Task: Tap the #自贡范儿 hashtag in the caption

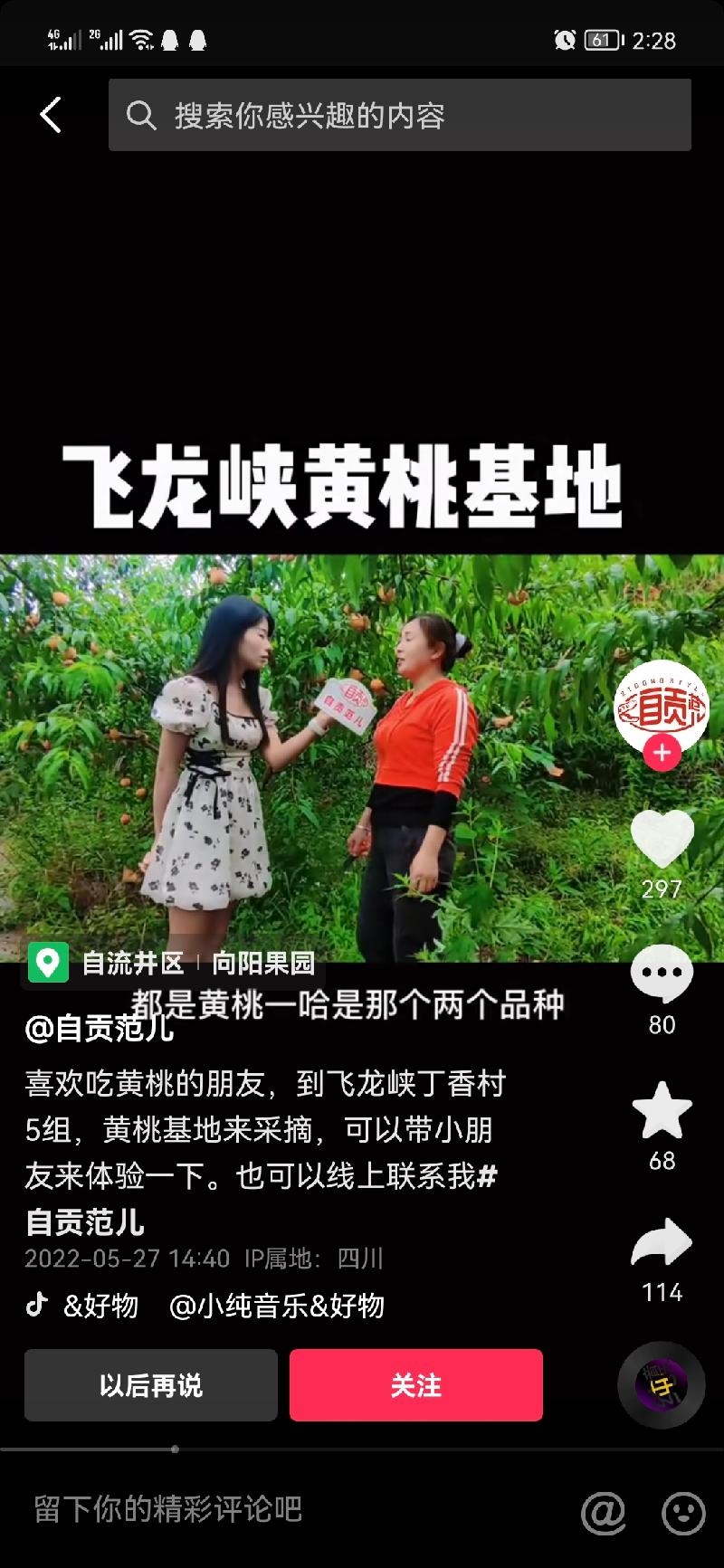Action: click(85, 1222)
